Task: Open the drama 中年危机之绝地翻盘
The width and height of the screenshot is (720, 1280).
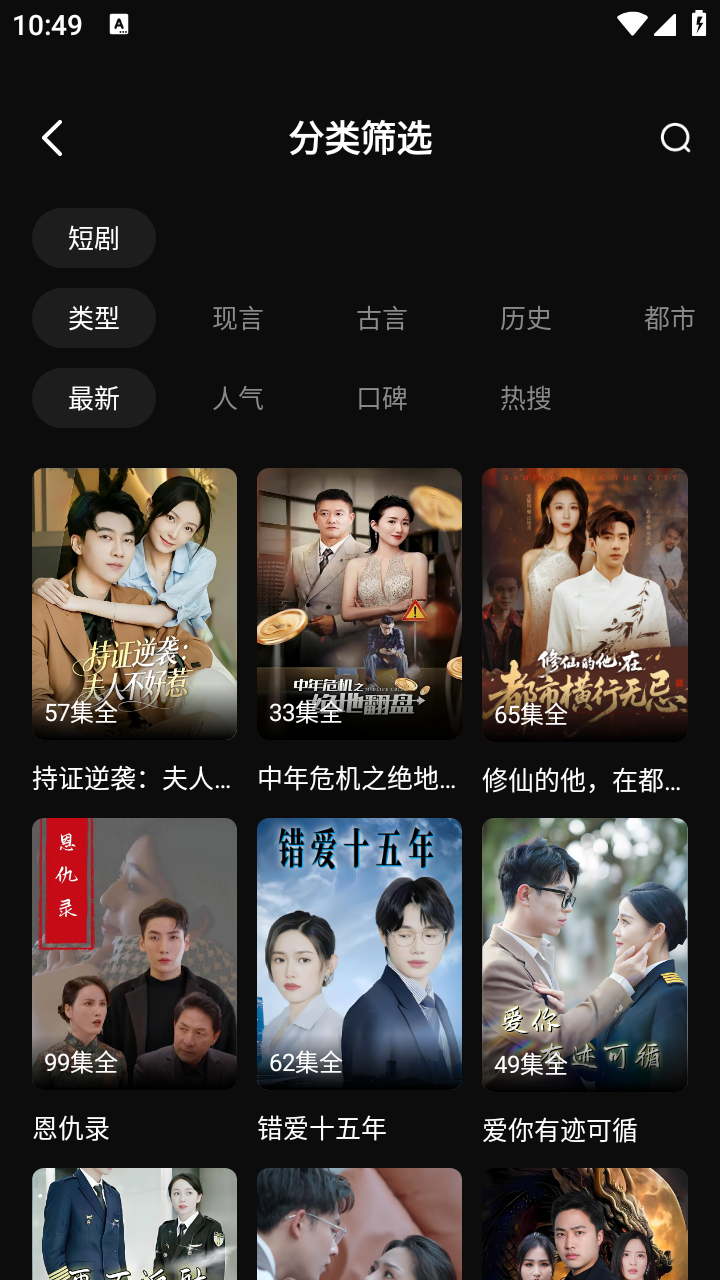Action: [x=359, y=604]
